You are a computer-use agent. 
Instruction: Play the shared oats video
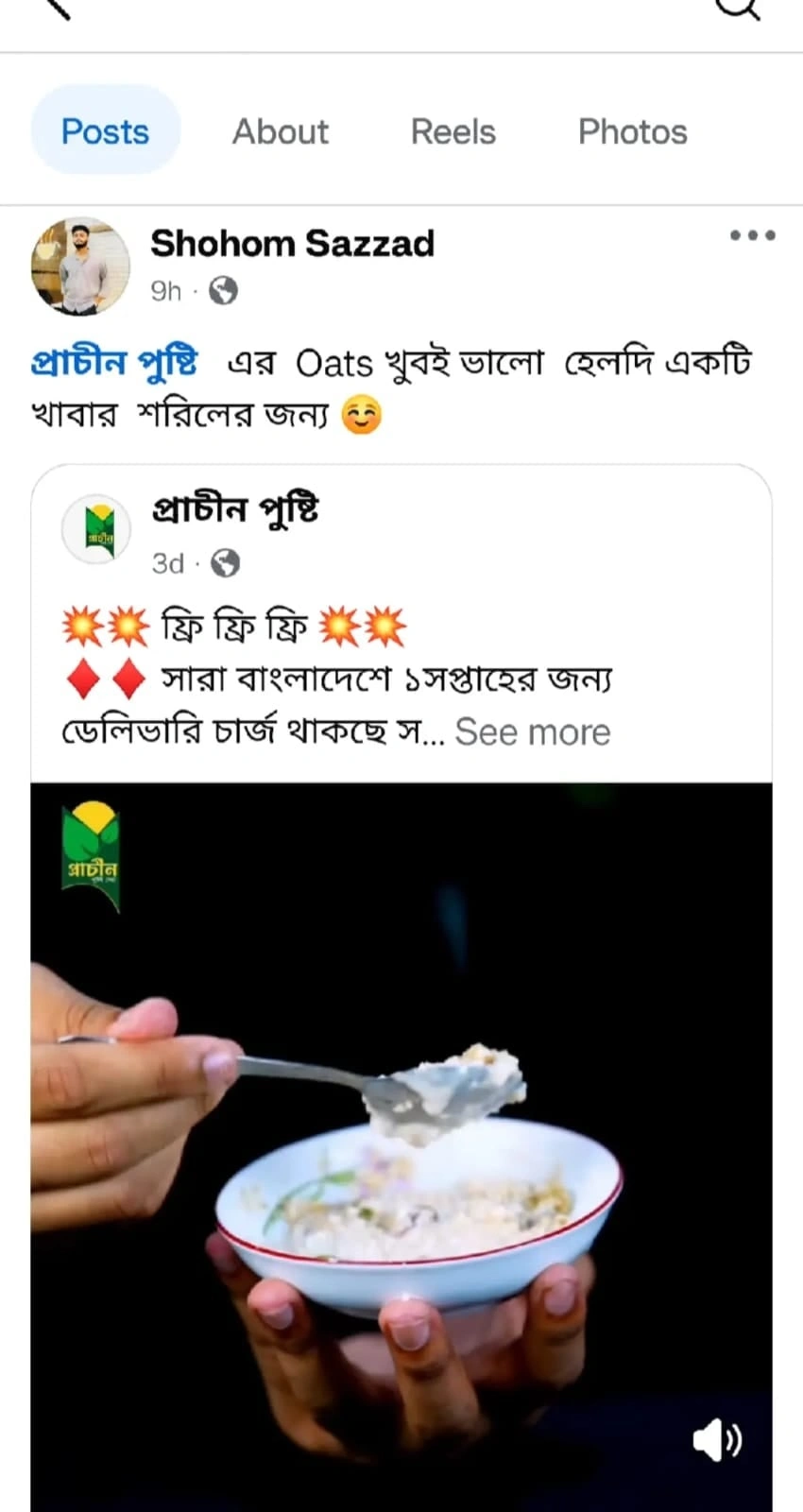coord(401,1134)
